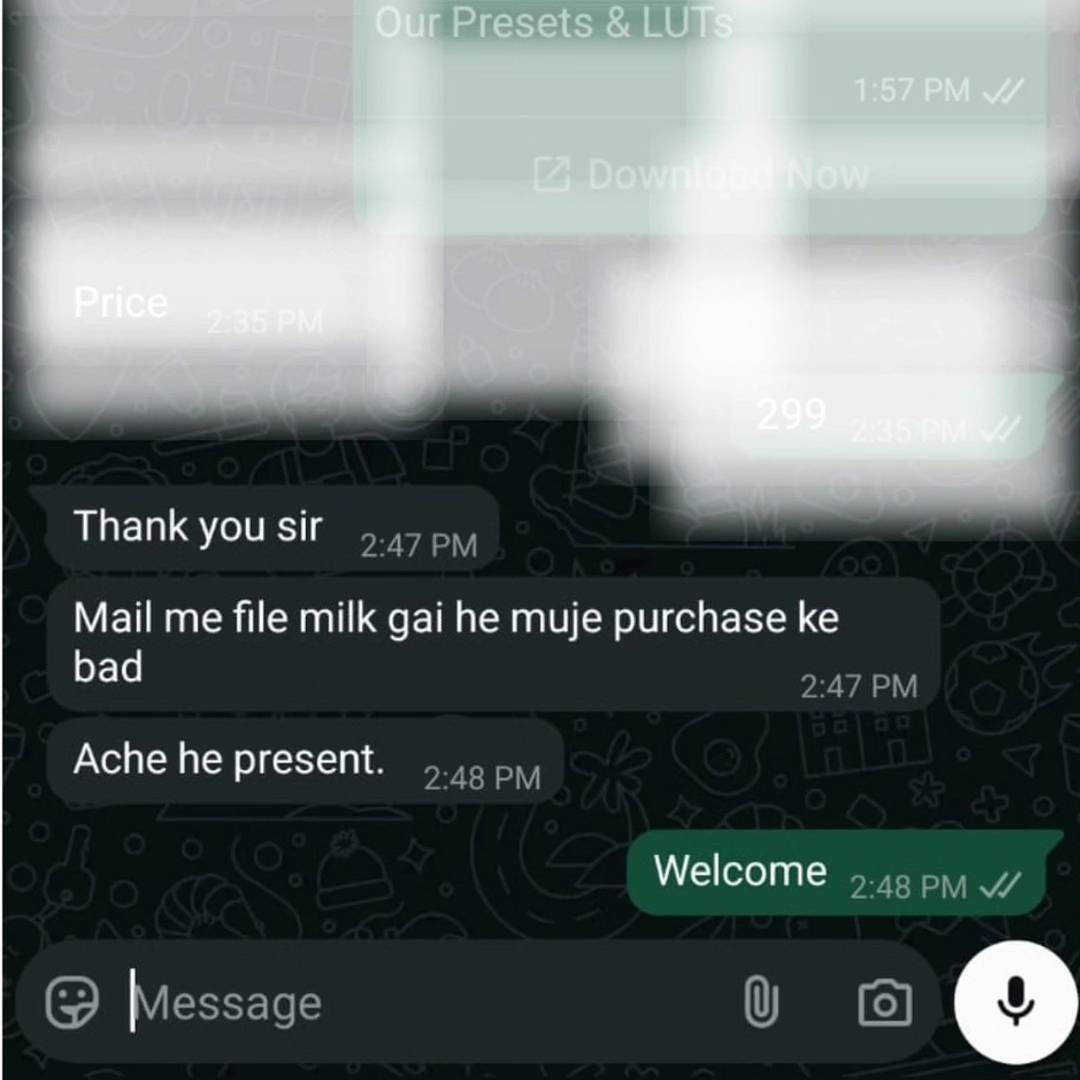The width and height of the screenshot is (1080, 1080).
Task: Record a voice message with the microphone
Action: coord(1015,1002)
